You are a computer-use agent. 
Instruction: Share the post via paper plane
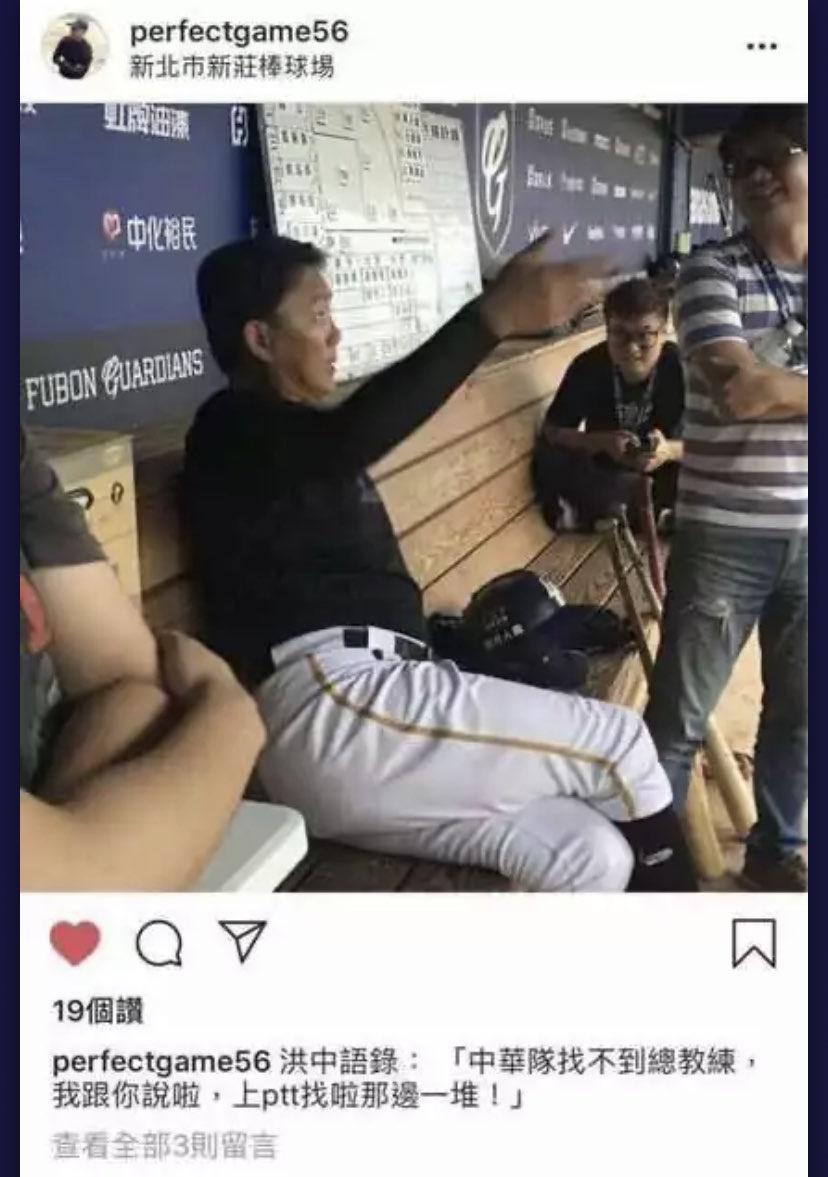[243, 942]
